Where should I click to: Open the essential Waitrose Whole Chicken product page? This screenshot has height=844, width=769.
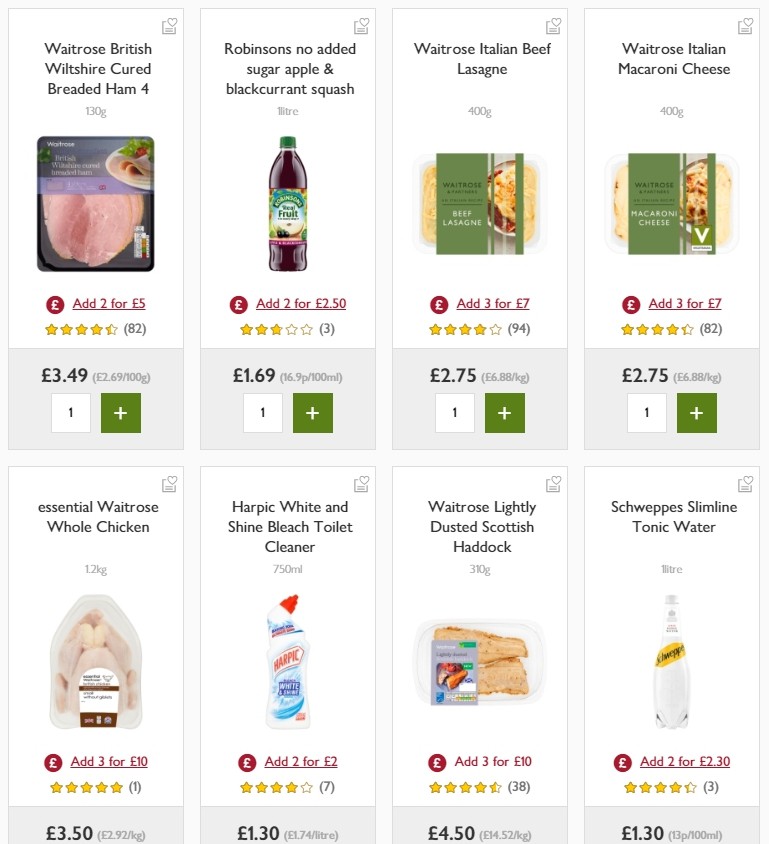(96, 516)
